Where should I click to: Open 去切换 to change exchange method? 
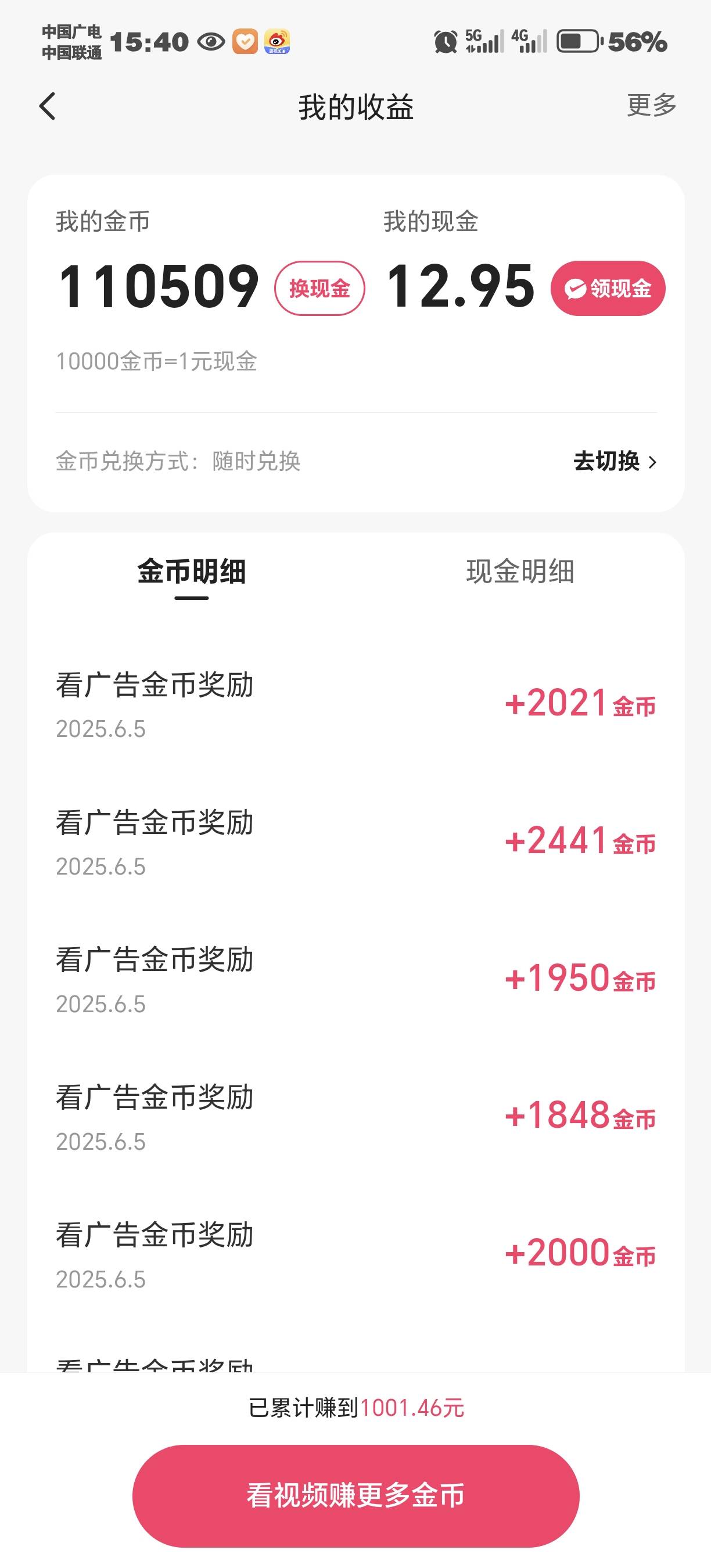(x=615, y=461)
